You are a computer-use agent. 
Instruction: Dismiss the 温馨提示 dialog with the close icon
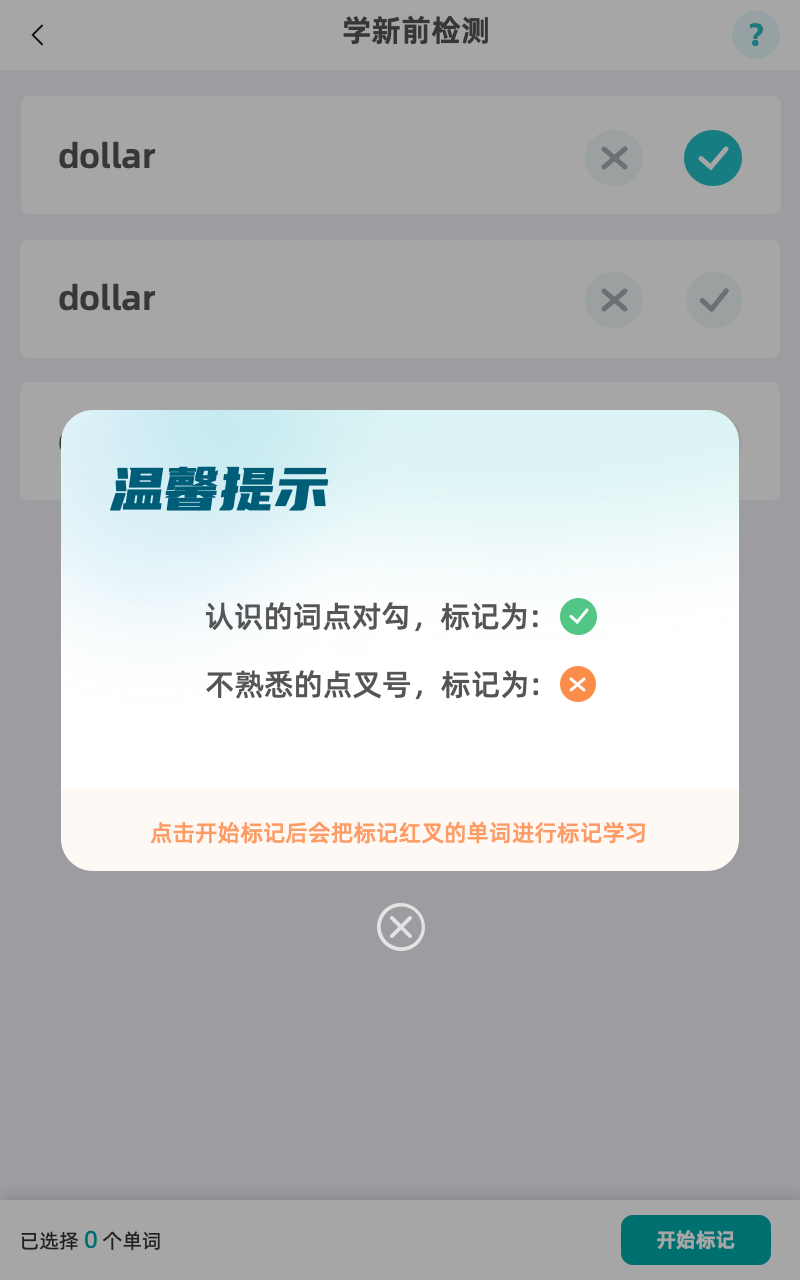401,927
